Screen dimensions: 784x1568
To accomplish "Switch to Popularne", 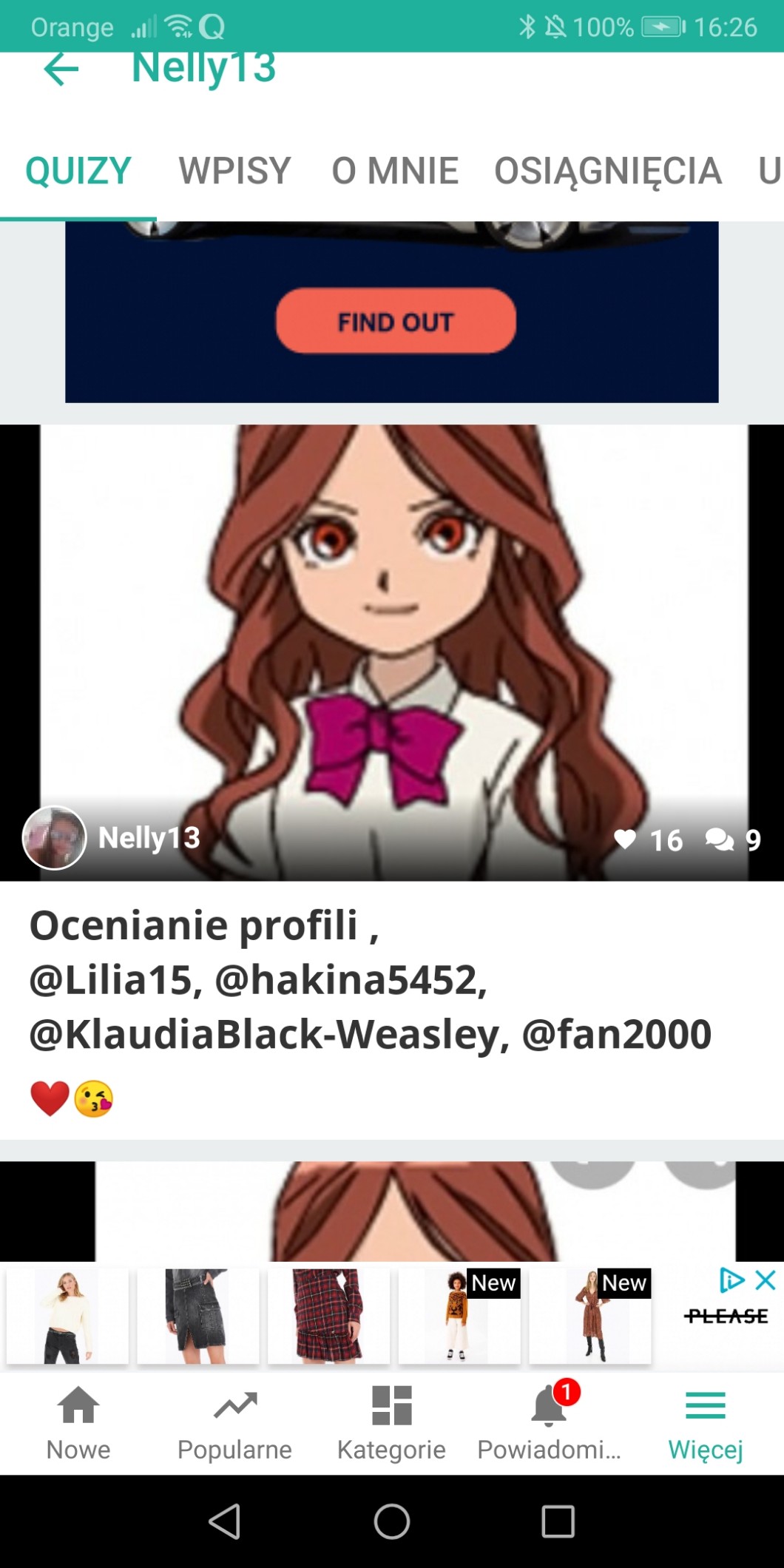I will (x=234, y=1423).
